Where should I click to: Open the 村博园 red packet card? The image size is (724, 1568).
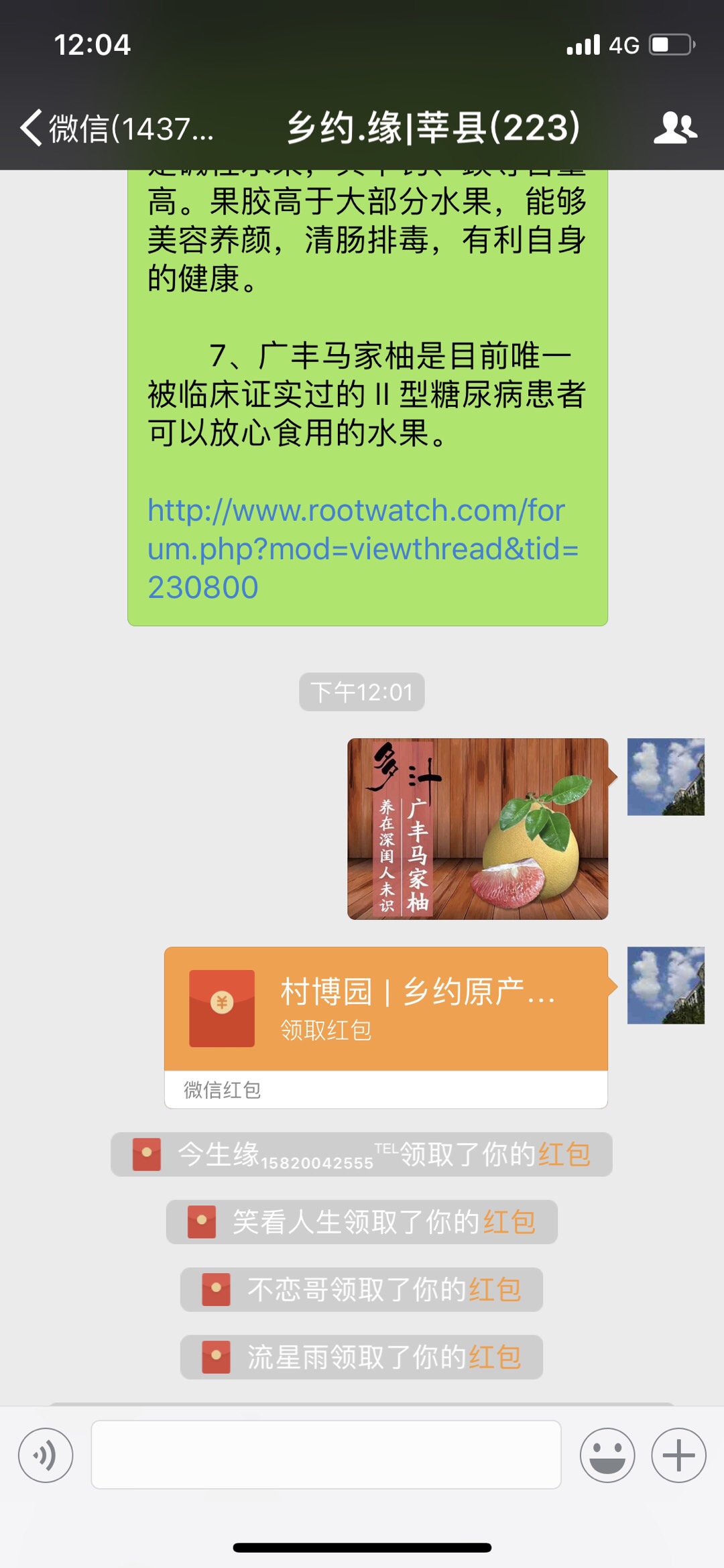(385, 1009)
